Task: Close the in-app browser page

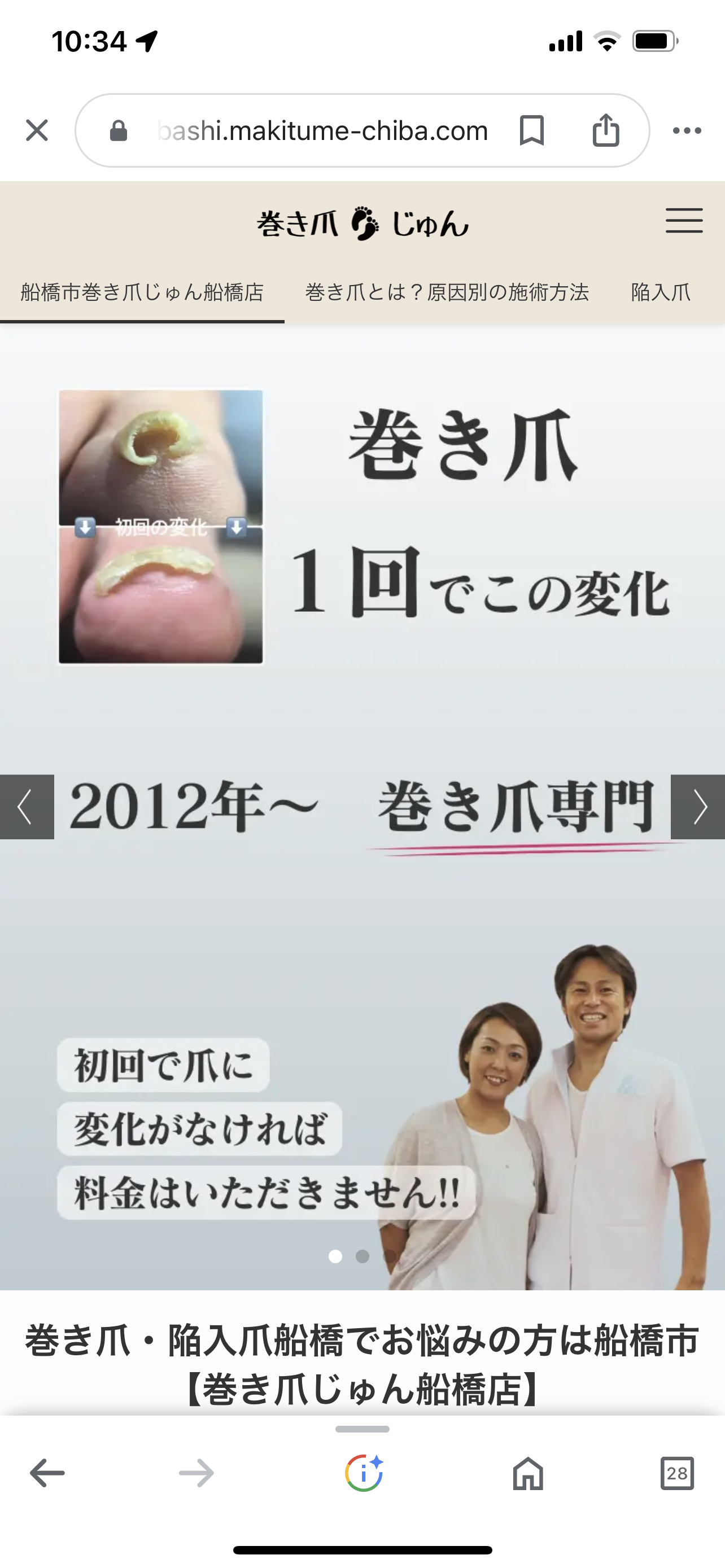Action: pos(37,130)
